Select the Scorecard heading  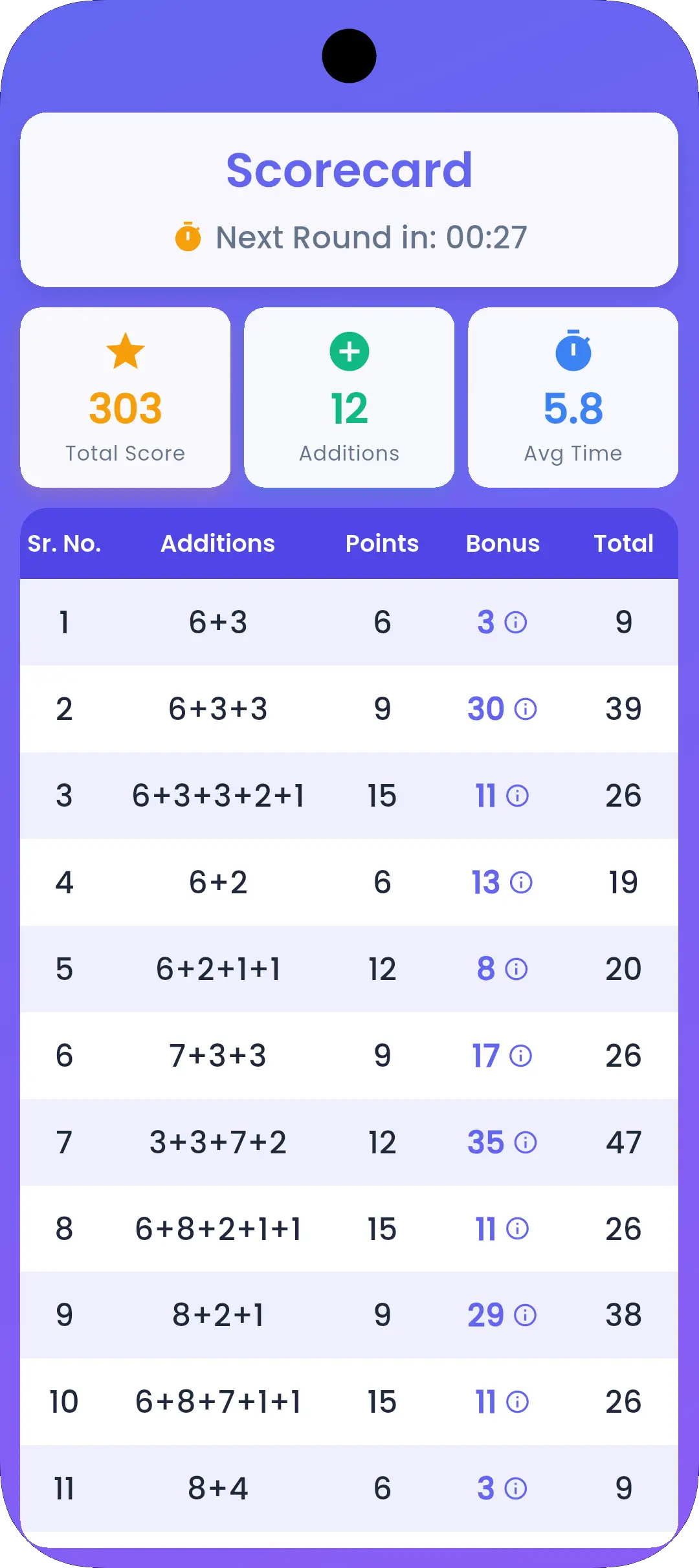click(x=349, y=170)
